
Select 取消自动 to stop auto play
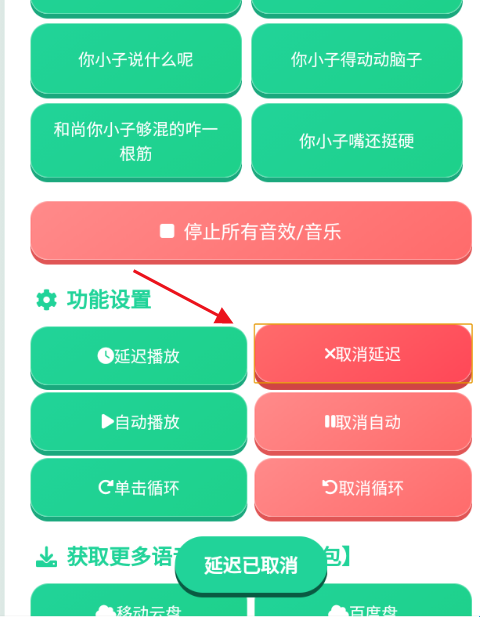click(x=363, y=422)
